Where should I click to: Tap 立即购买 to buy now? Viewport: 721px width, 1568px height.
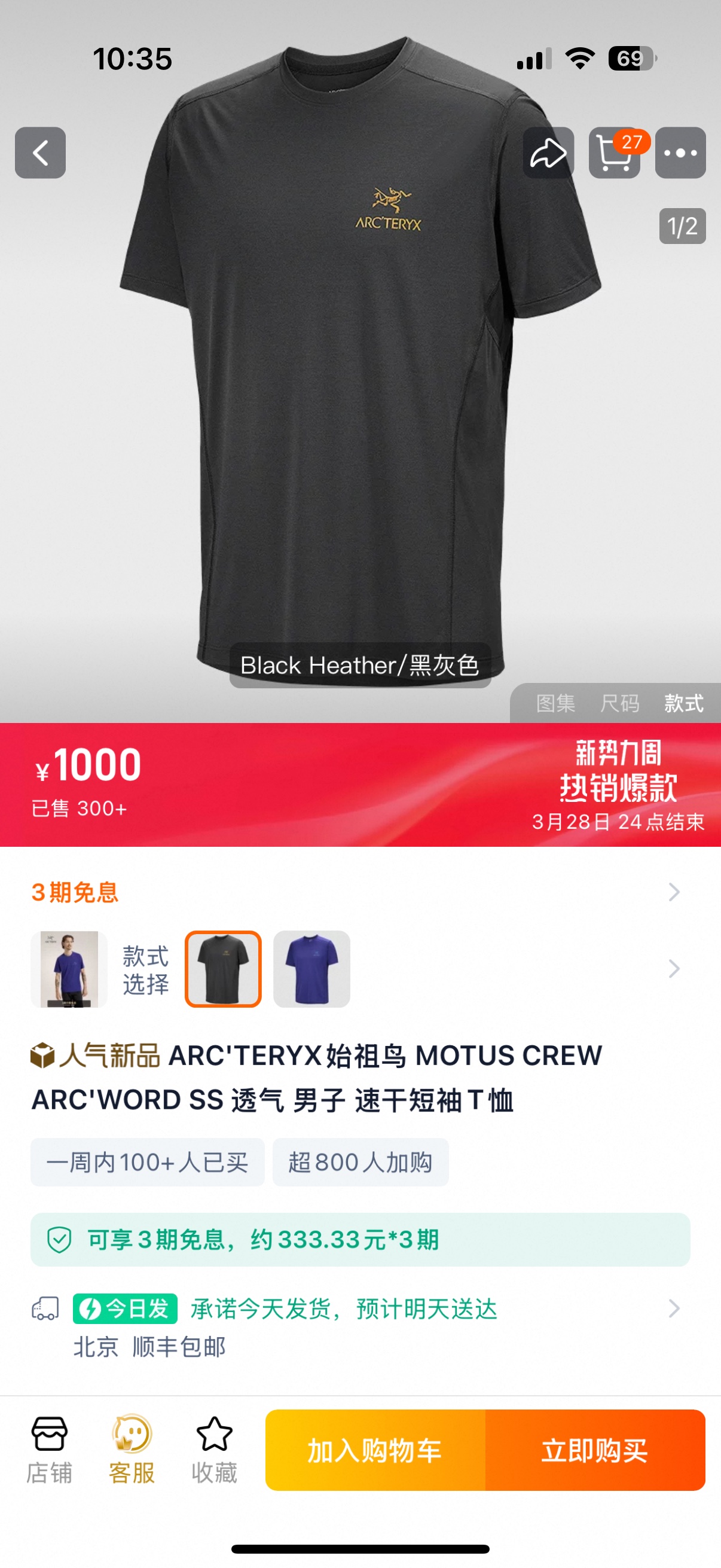[595, 1451]
